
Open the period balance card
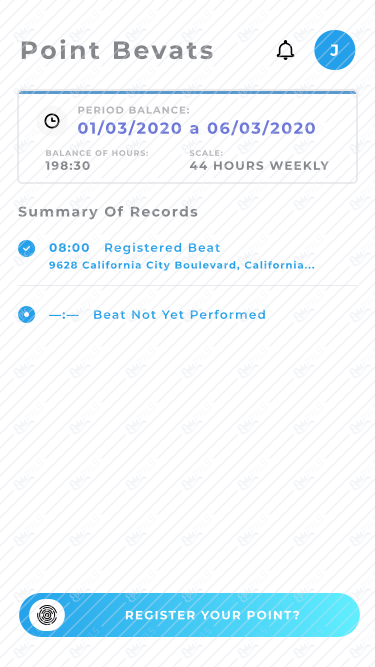pyautogui.click(x=188, y=137)
